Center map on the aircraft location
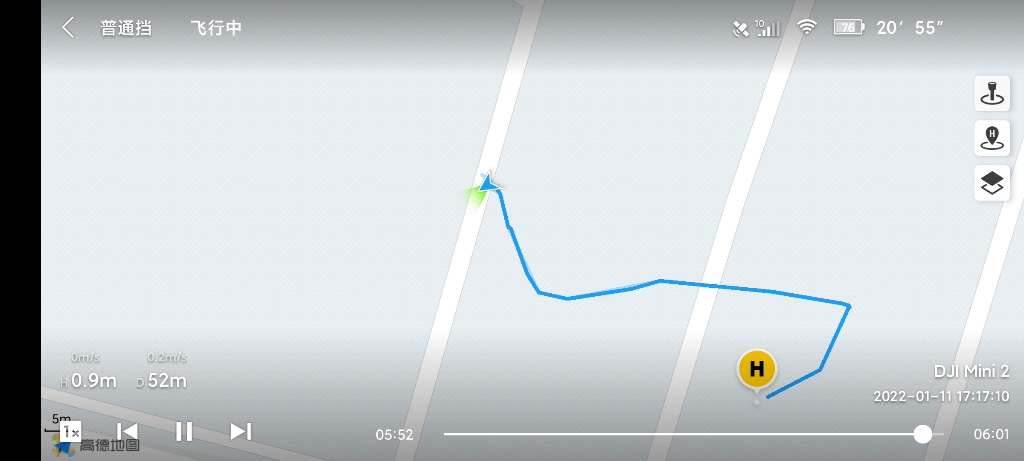Viewport: 1024px width, 461px height. click(x=991, y=93)
